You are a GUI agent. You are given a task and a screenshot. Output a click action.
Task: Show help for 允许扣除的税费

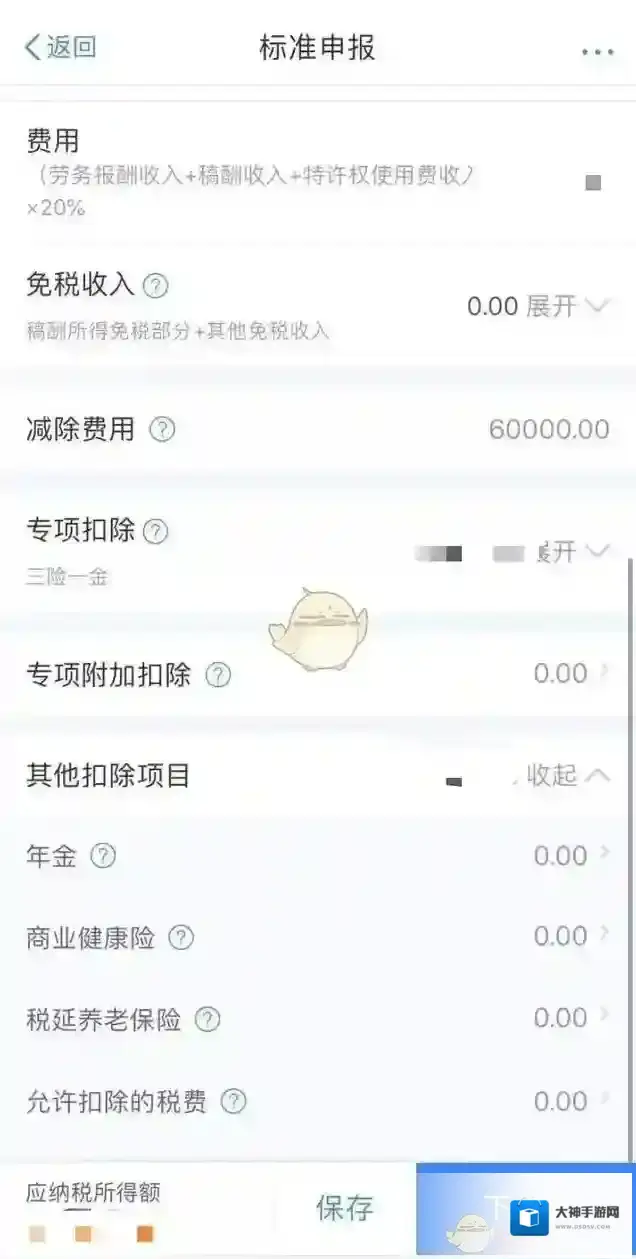pyautogui.click(x=233, y=1102)
